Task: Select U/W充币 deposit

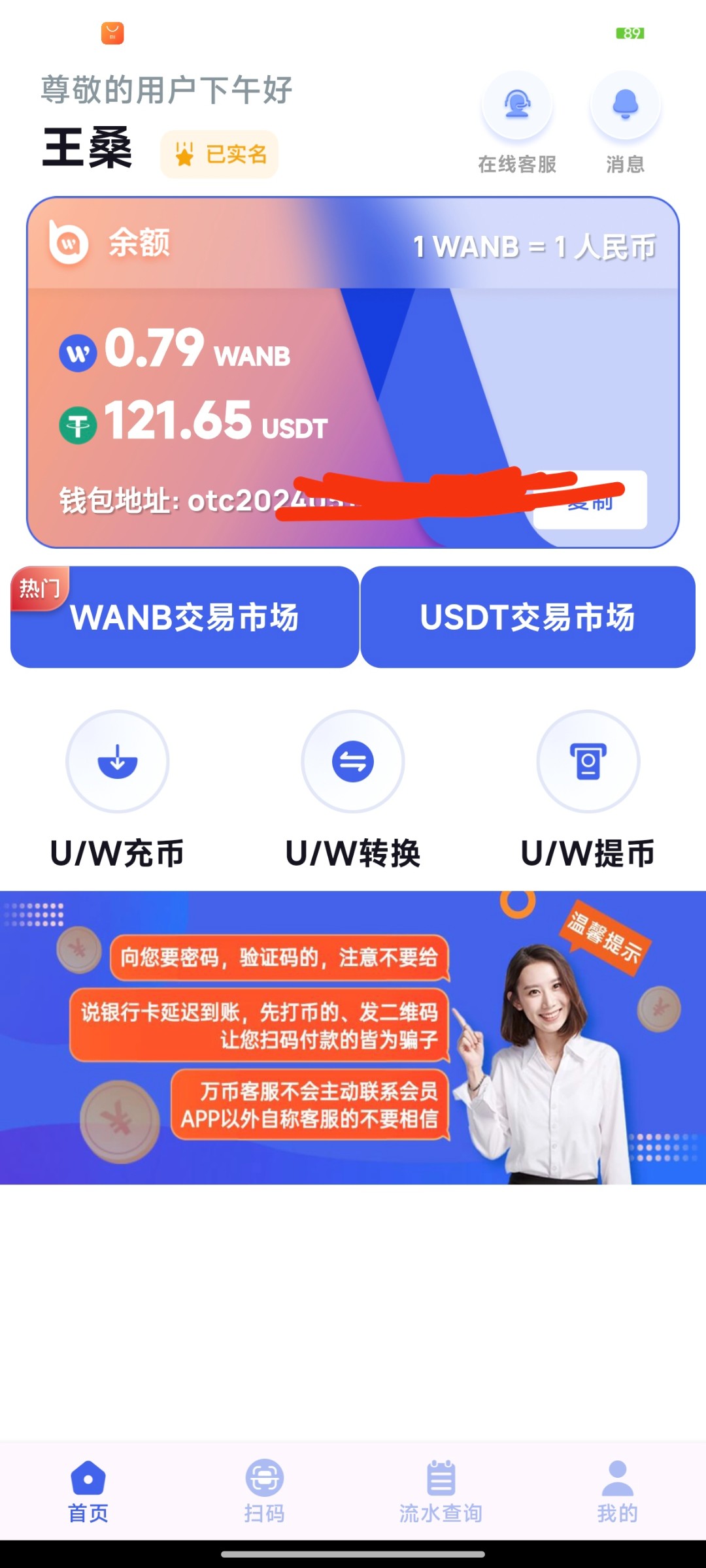Action: click(x=118, y=762)
